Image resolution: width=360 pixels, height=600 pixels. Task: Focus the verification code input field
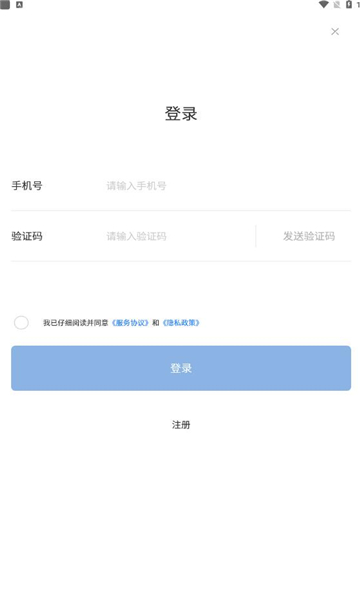click(x=179, y=236)
